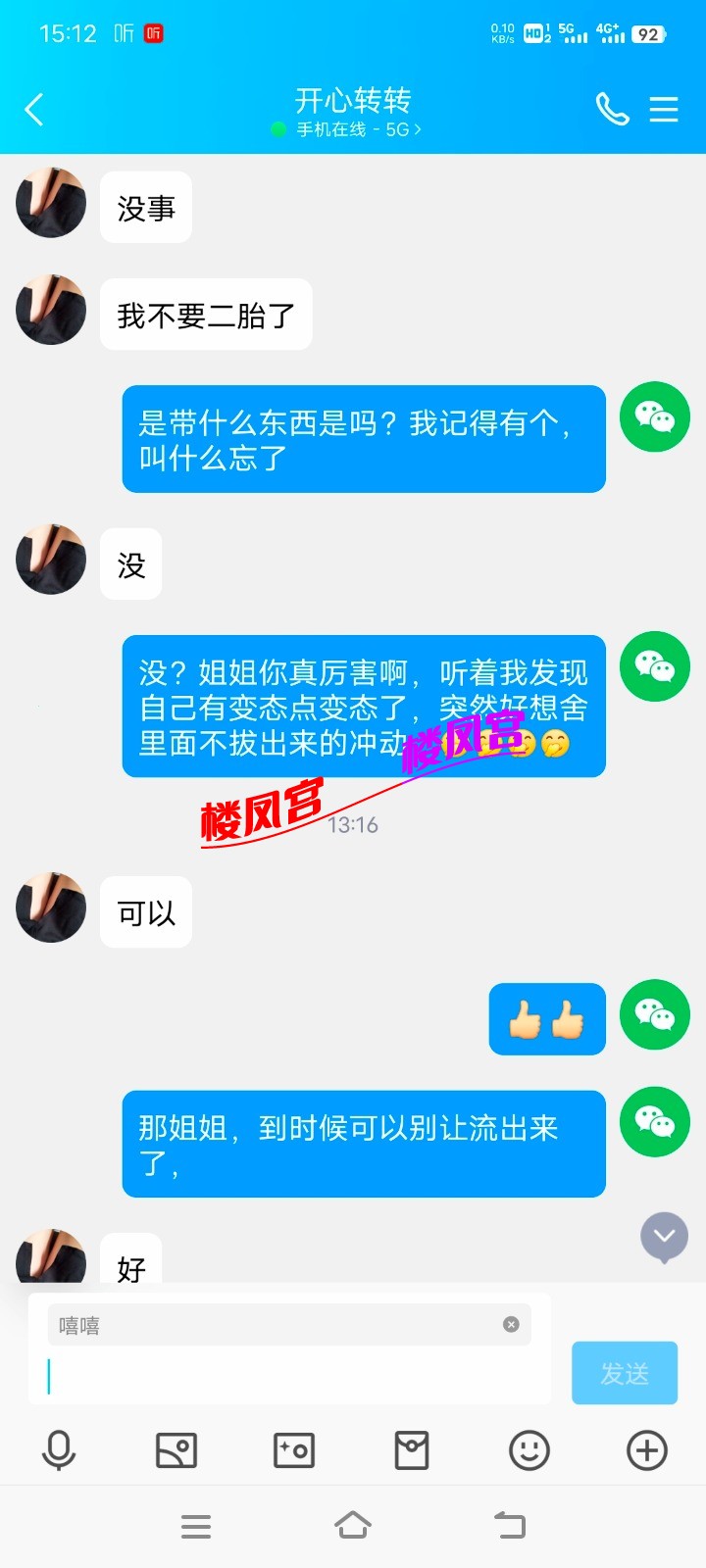
Task: Navigate back using the system back button
Action: (509, 1526)
